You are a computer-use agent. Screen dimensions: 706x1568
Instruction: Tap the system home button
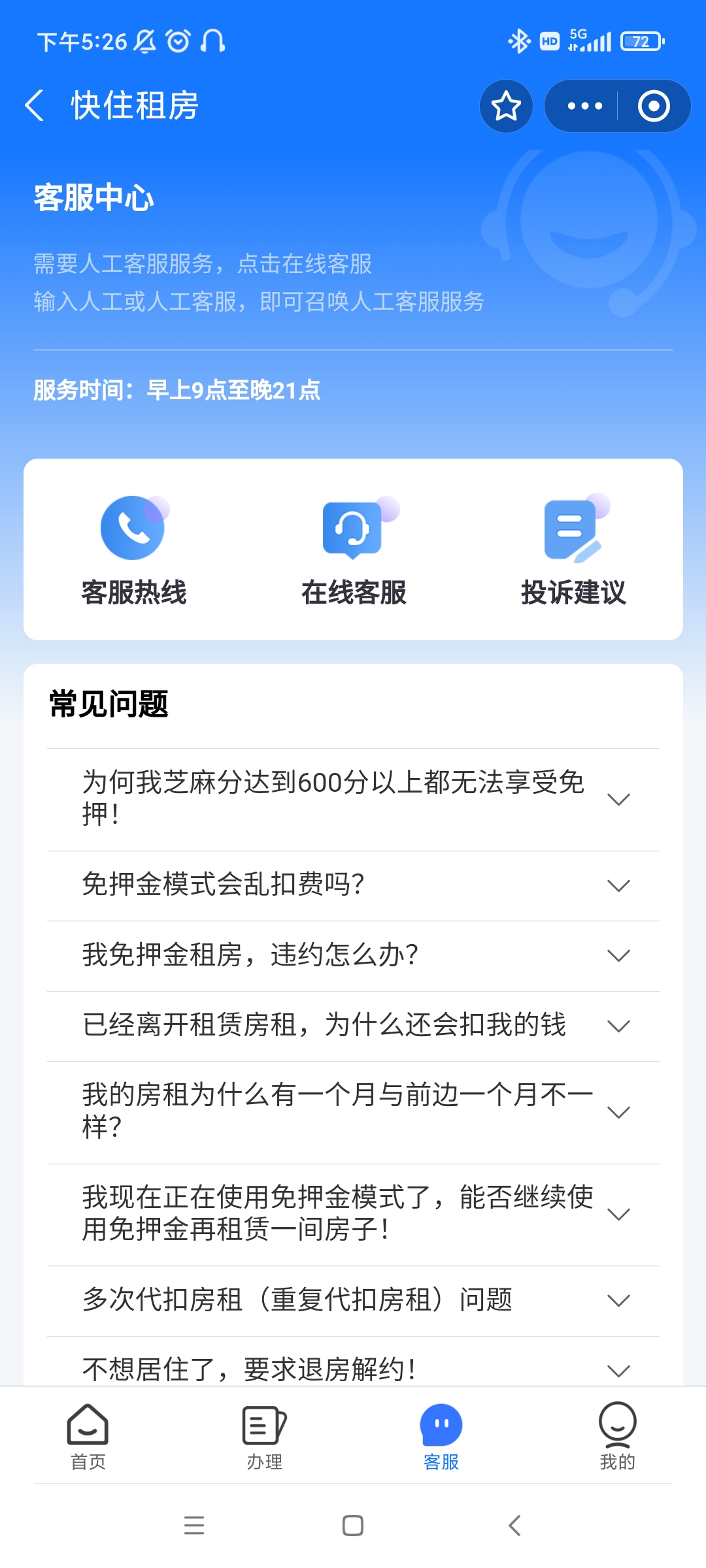click(353, 1526)
